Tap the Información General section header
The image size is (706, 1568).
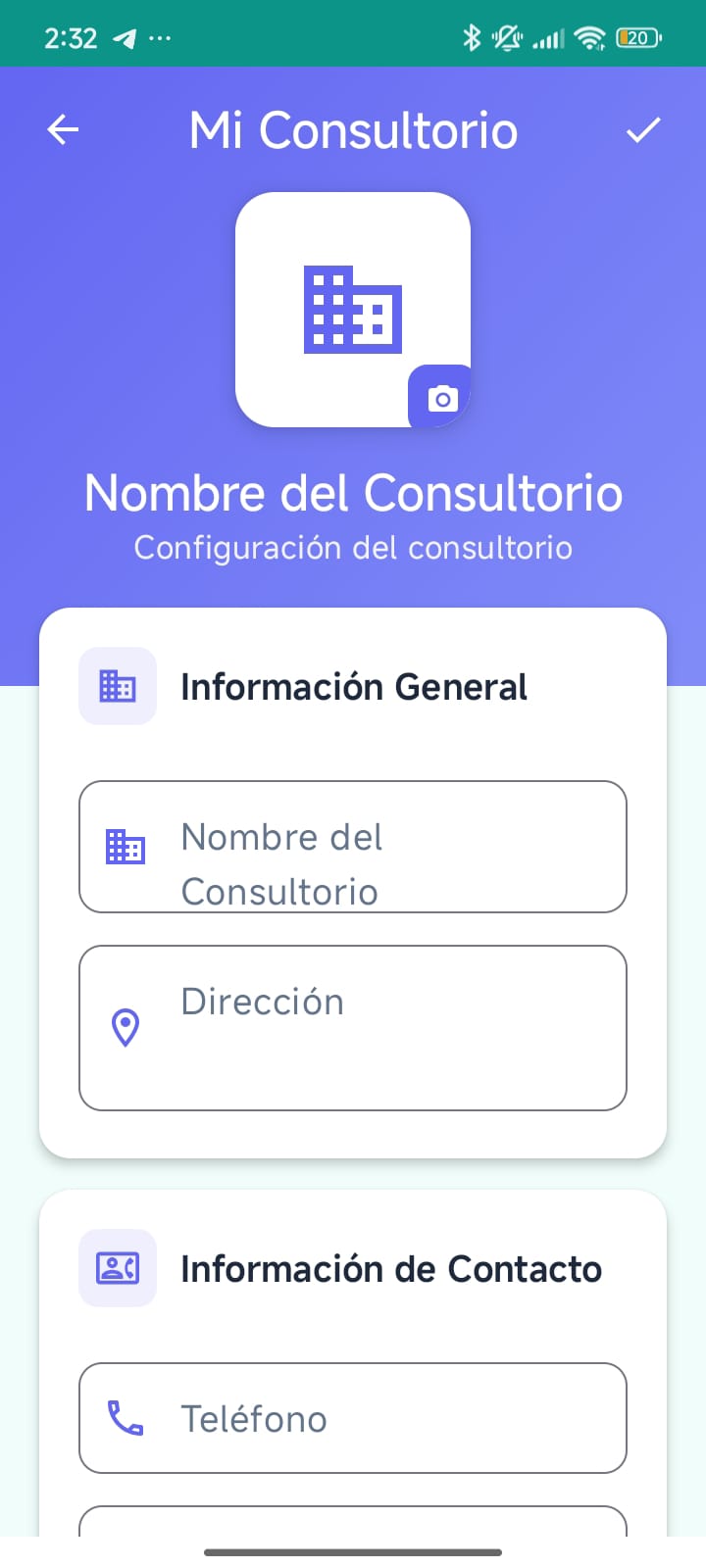pyautogui.click(x=353, y=686)
